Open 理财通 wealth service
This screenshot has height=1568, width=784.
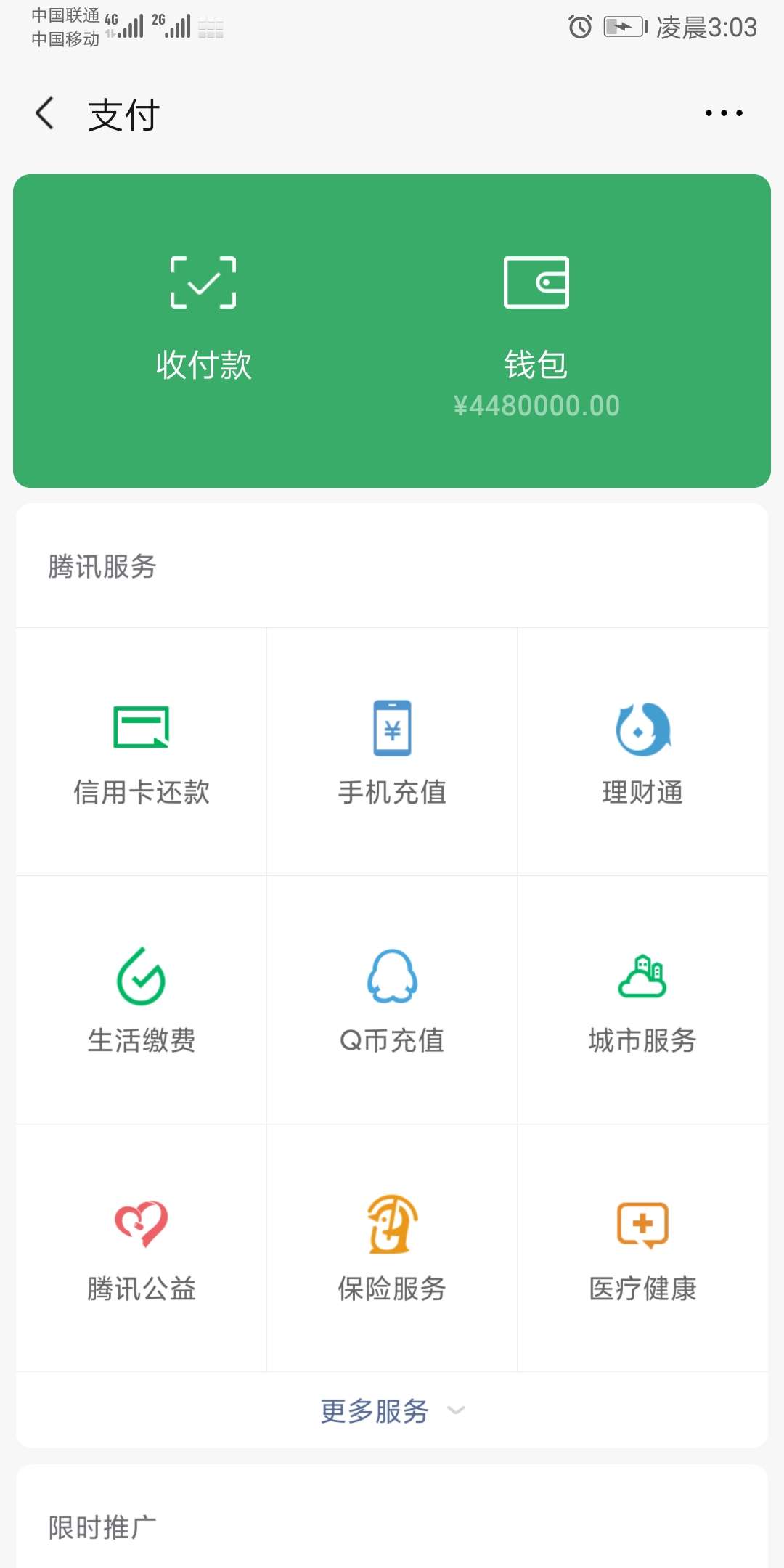[642, 752]
